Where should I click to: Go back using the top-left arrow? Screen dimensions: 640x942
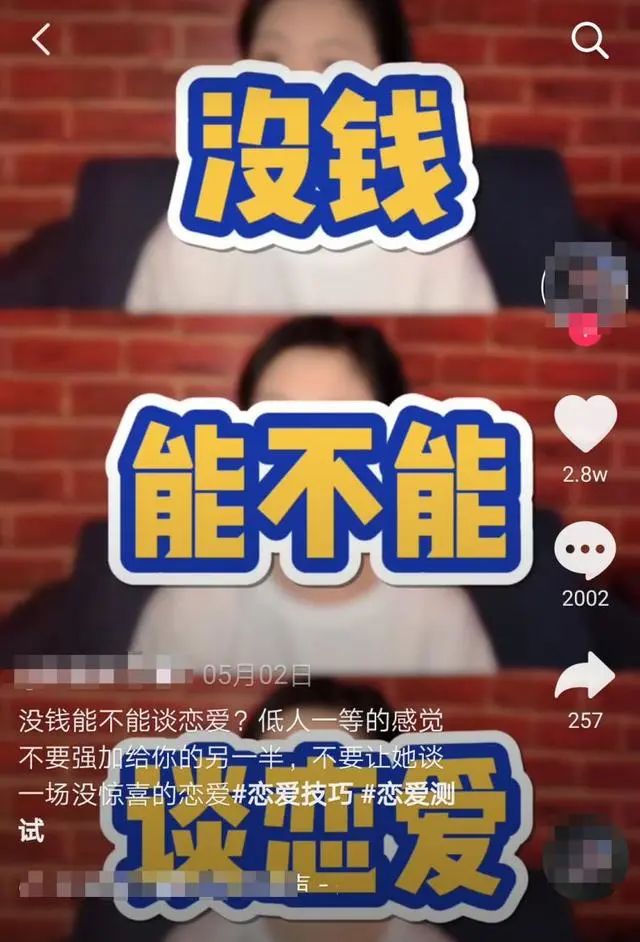(41, 40)
